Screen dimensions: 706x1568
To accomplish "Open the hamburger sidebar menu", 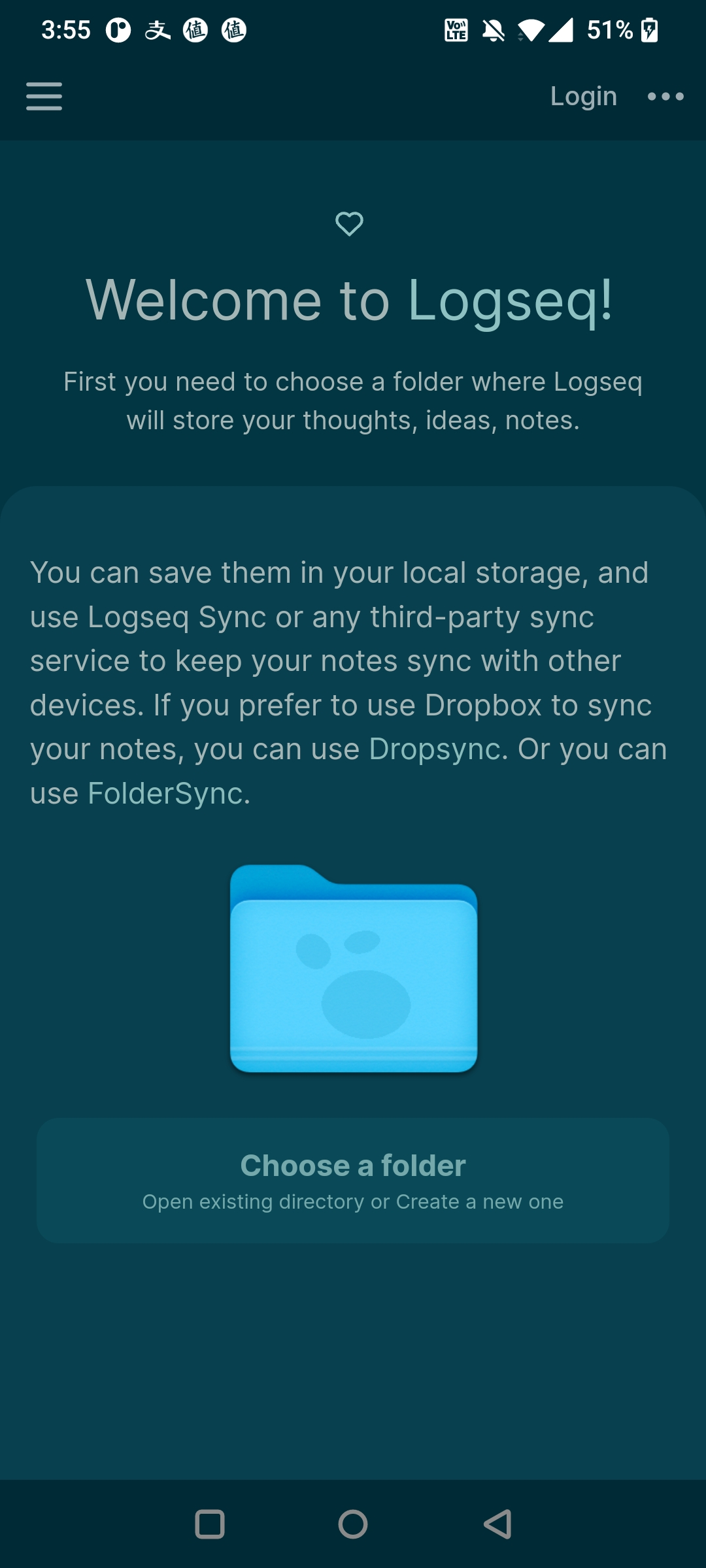I will [44, 96].
